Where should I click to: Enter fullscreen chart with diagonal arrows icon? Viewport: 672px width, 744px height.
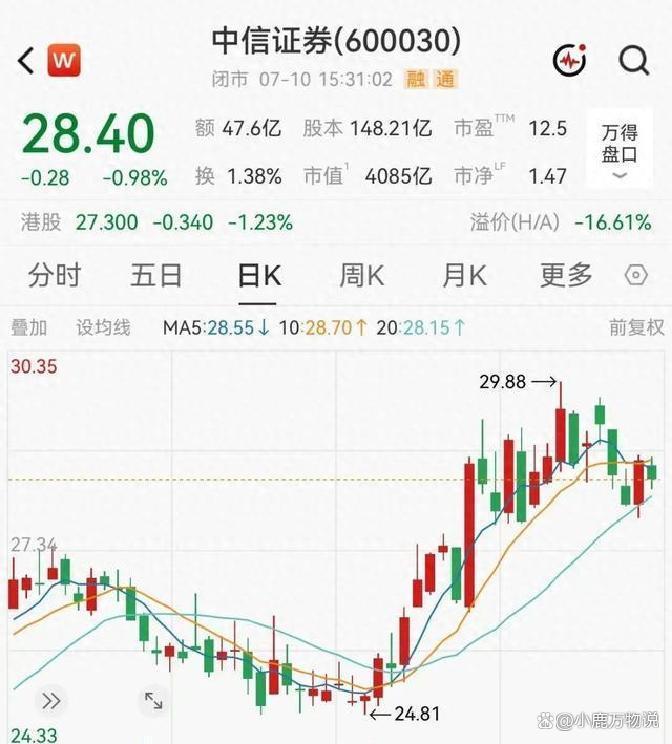(154, 701)
